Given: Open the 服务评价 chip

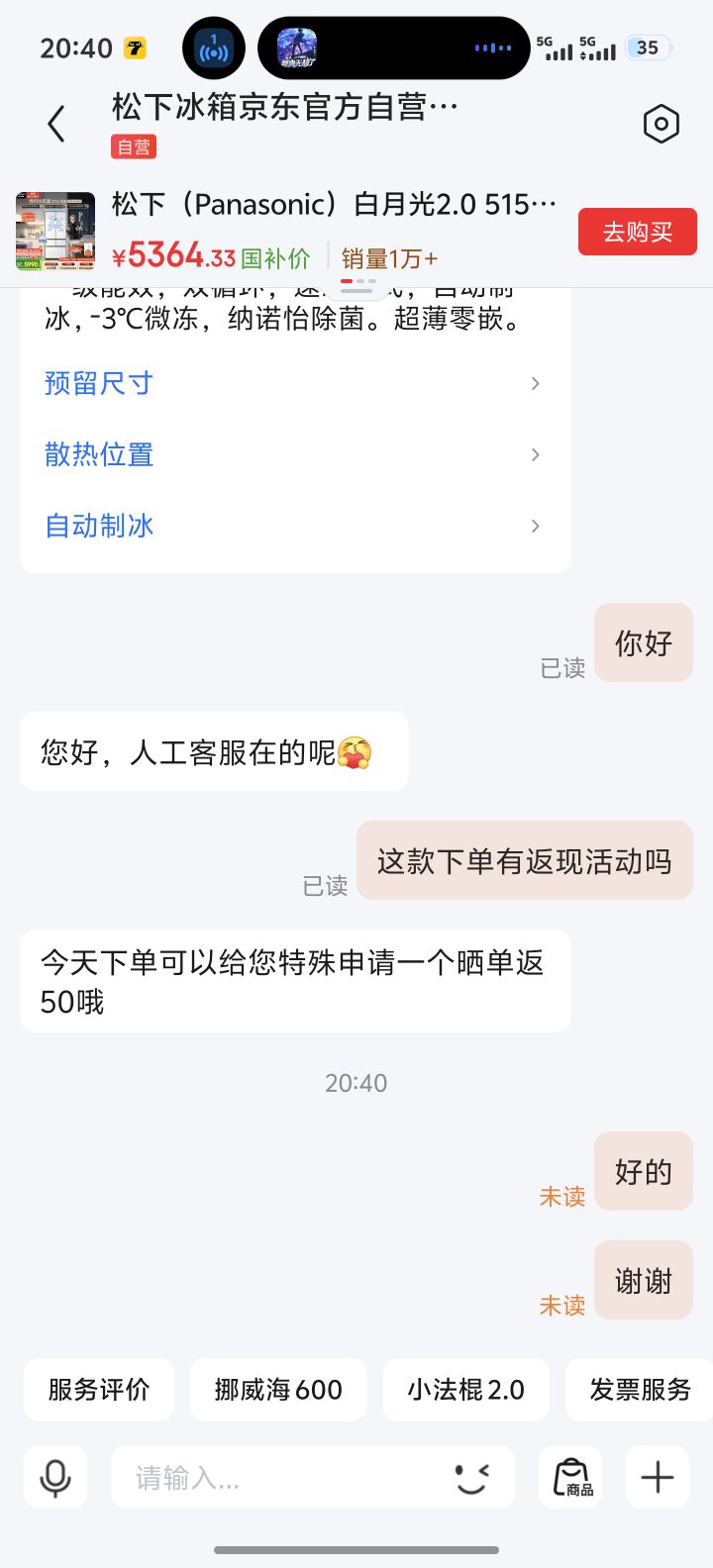Looking at the screenshot, I should pyautogui.click(x=99, y=1390).
